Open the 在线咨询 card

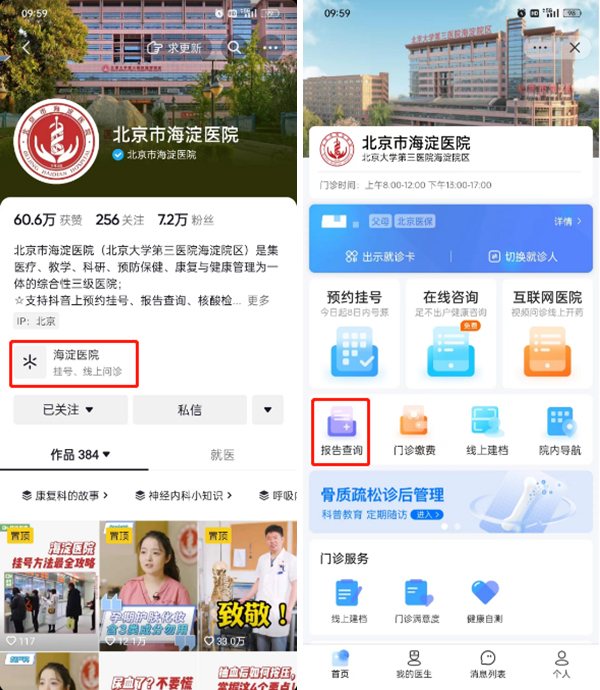(x=450, y=332)
